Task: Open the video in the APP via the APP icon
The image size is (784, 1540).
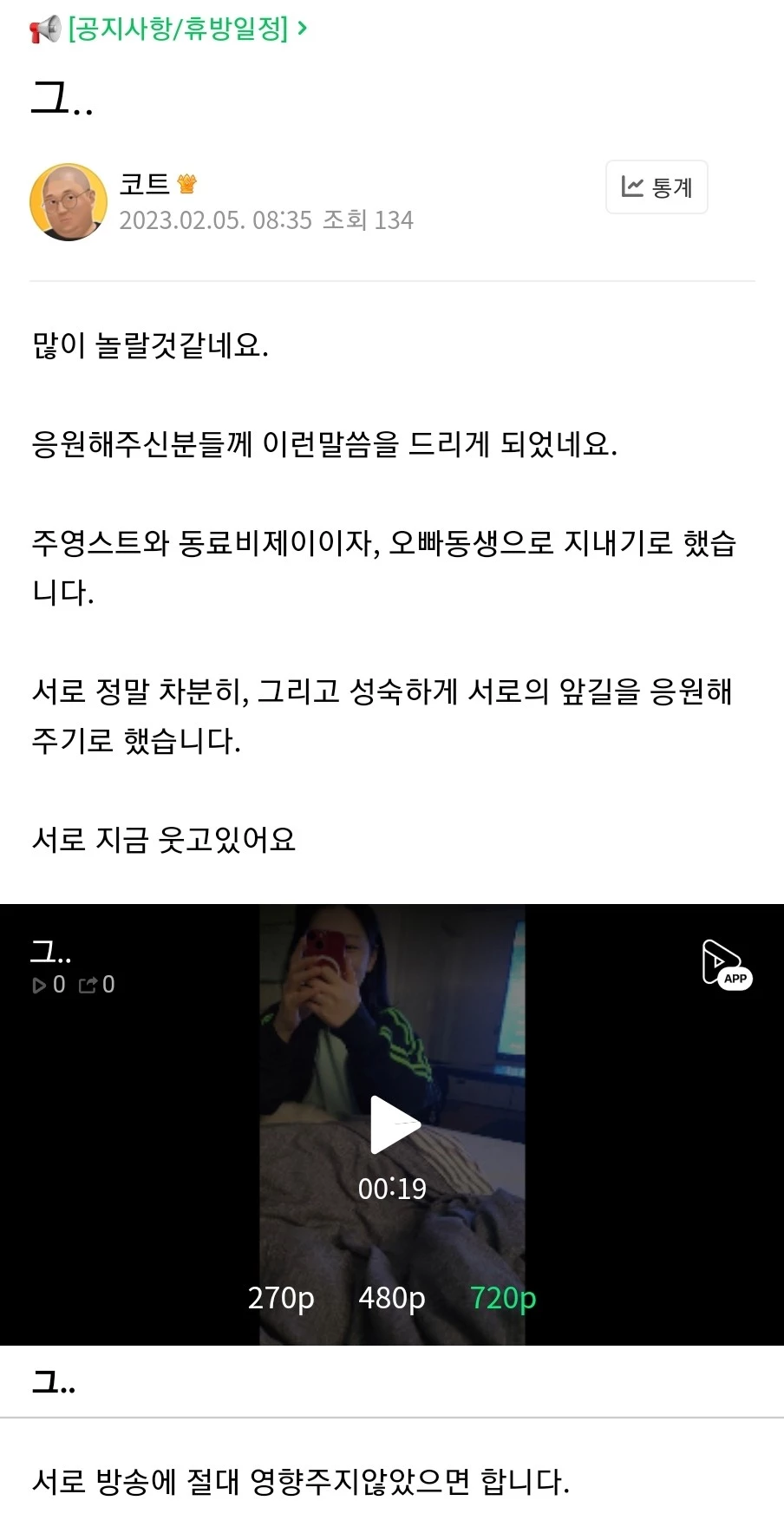Action: pos(726,963)
